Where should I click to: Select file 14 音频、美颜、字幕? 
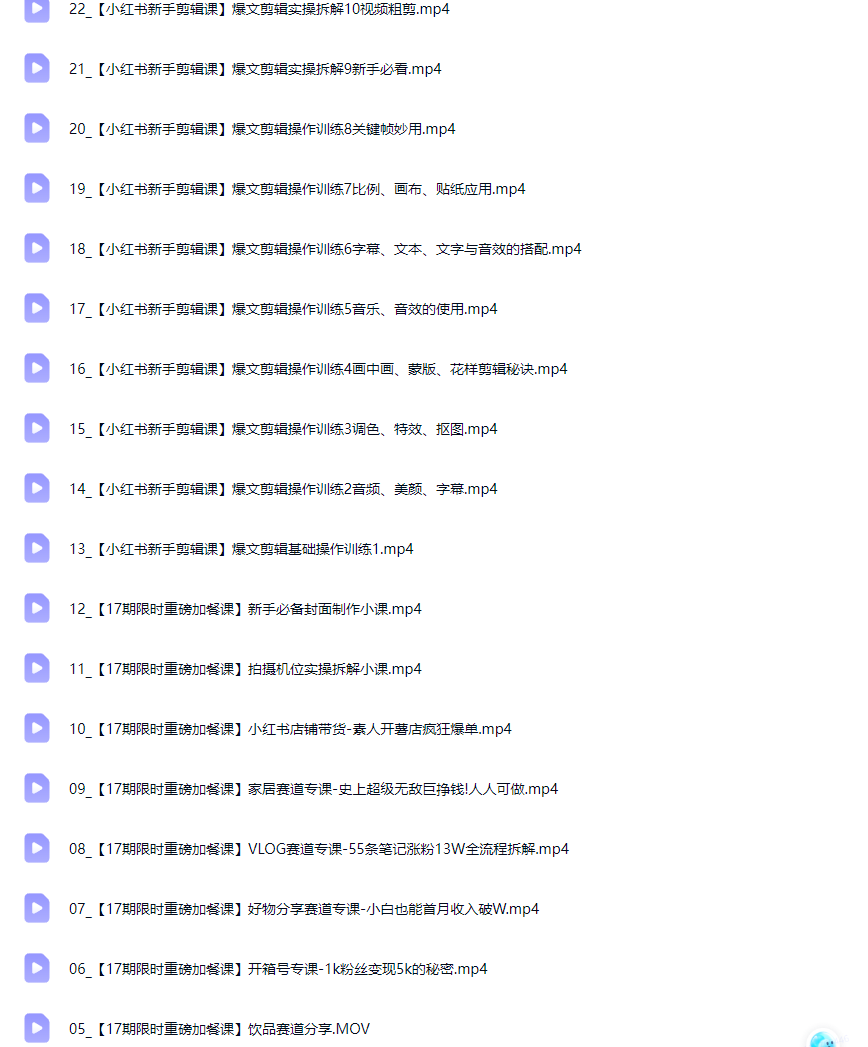coord(283,489)
